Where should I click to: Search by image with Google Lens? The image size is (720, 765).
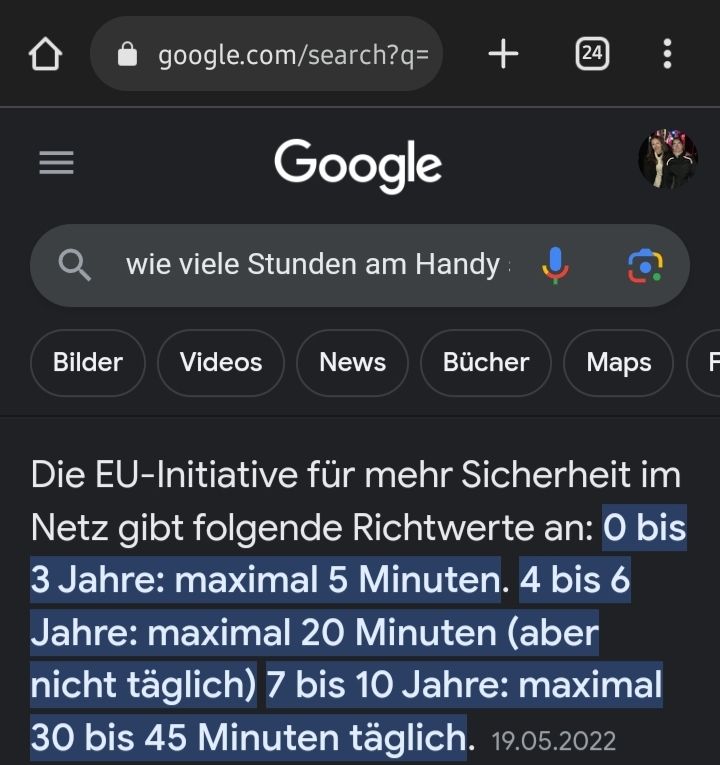645,265
